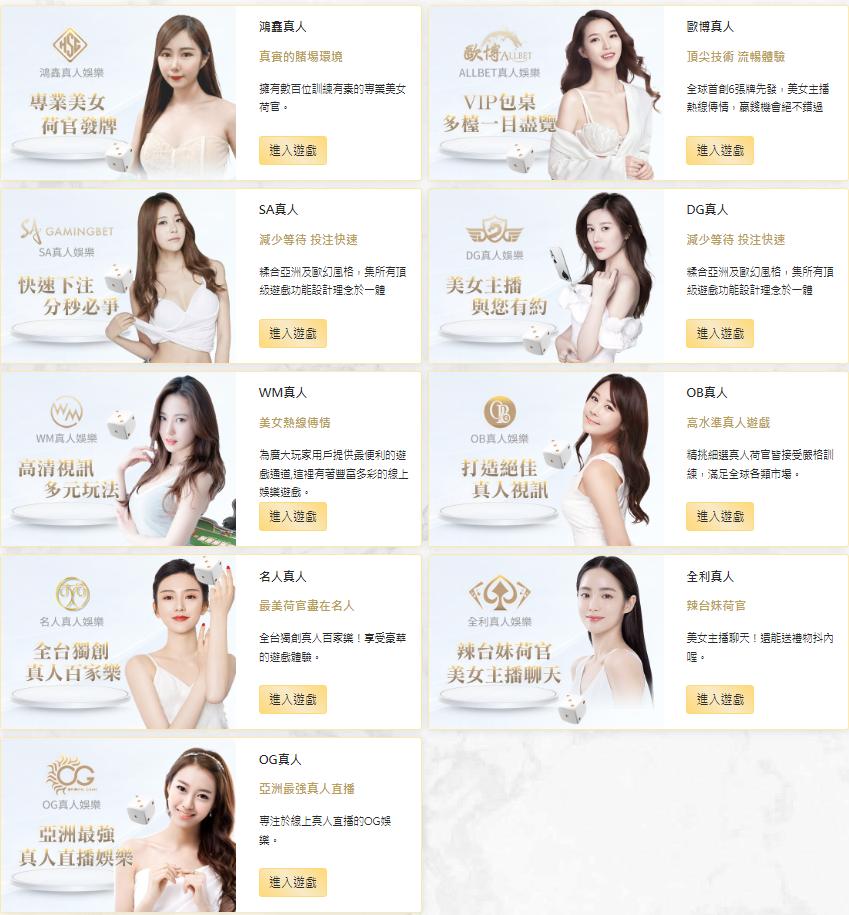Select 進入遊戲 under 名人真人
The width and height of the screenshot is (849, 915).
click(292, 700)
